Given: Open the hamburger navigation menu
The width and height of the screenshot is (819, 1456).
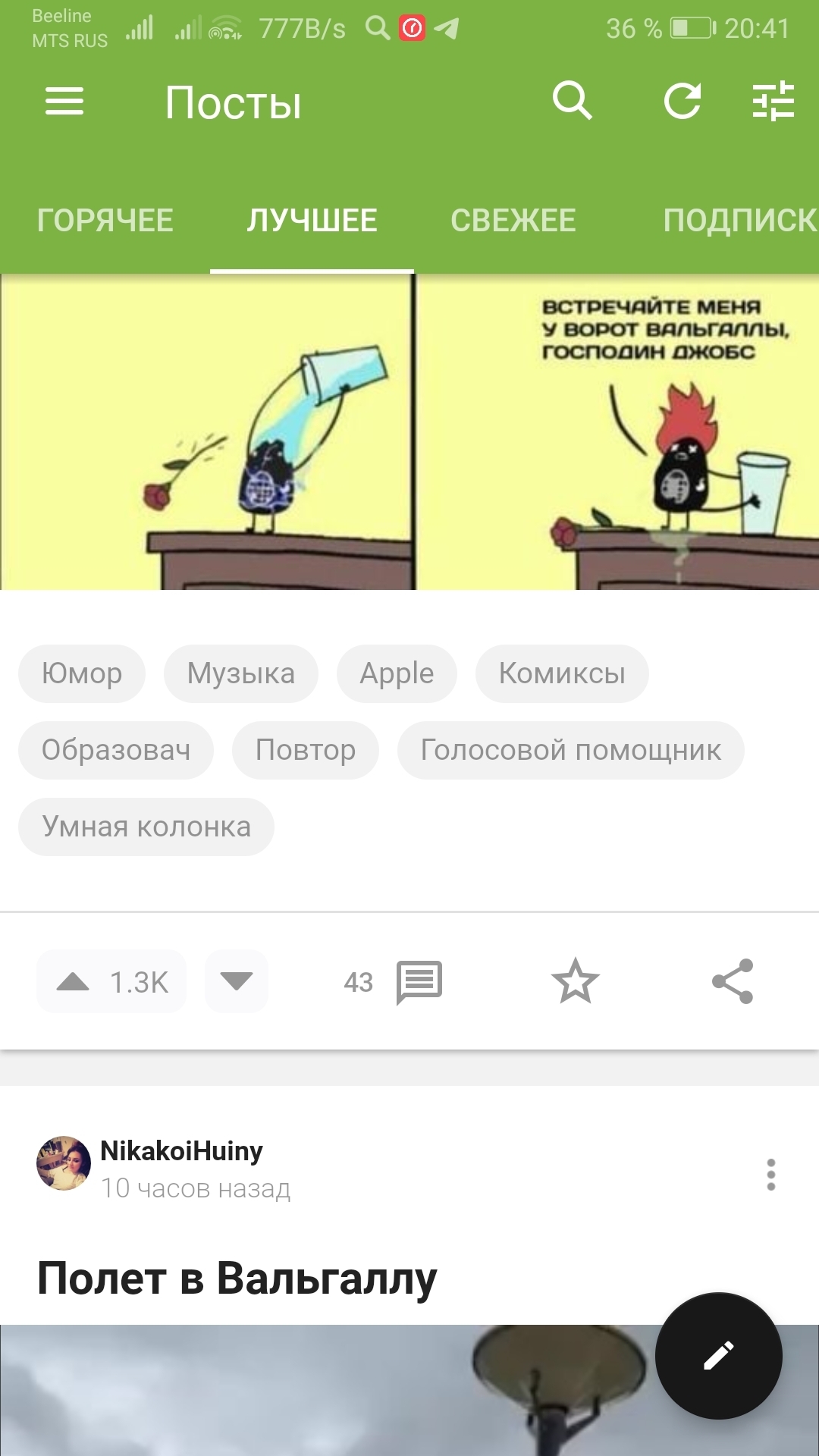Looking at the screenshot, I should [64, 102].
